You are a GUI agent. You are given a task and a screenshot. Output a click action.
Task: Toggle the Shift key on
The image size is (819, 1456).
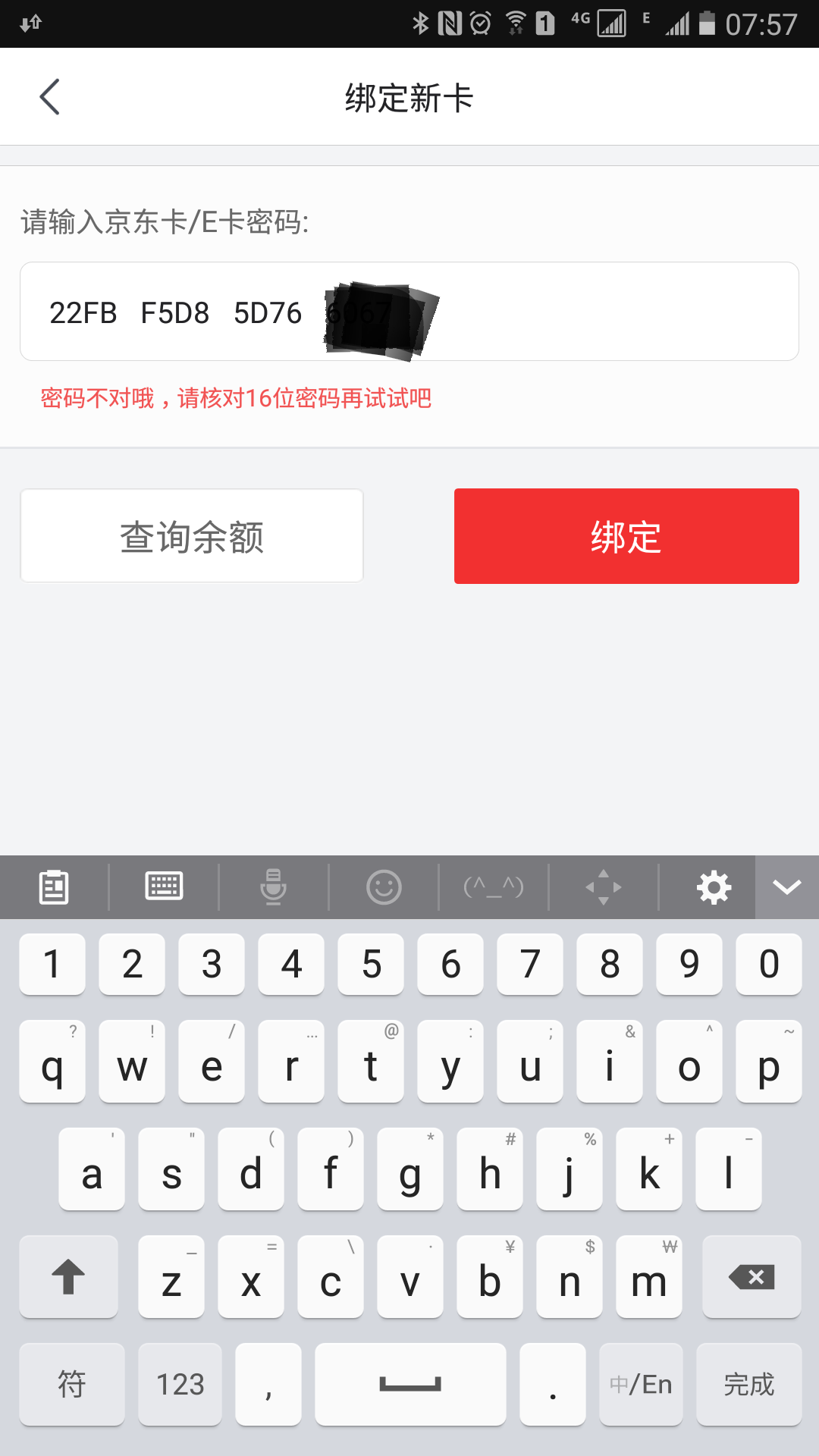[x=68, y=1276]
